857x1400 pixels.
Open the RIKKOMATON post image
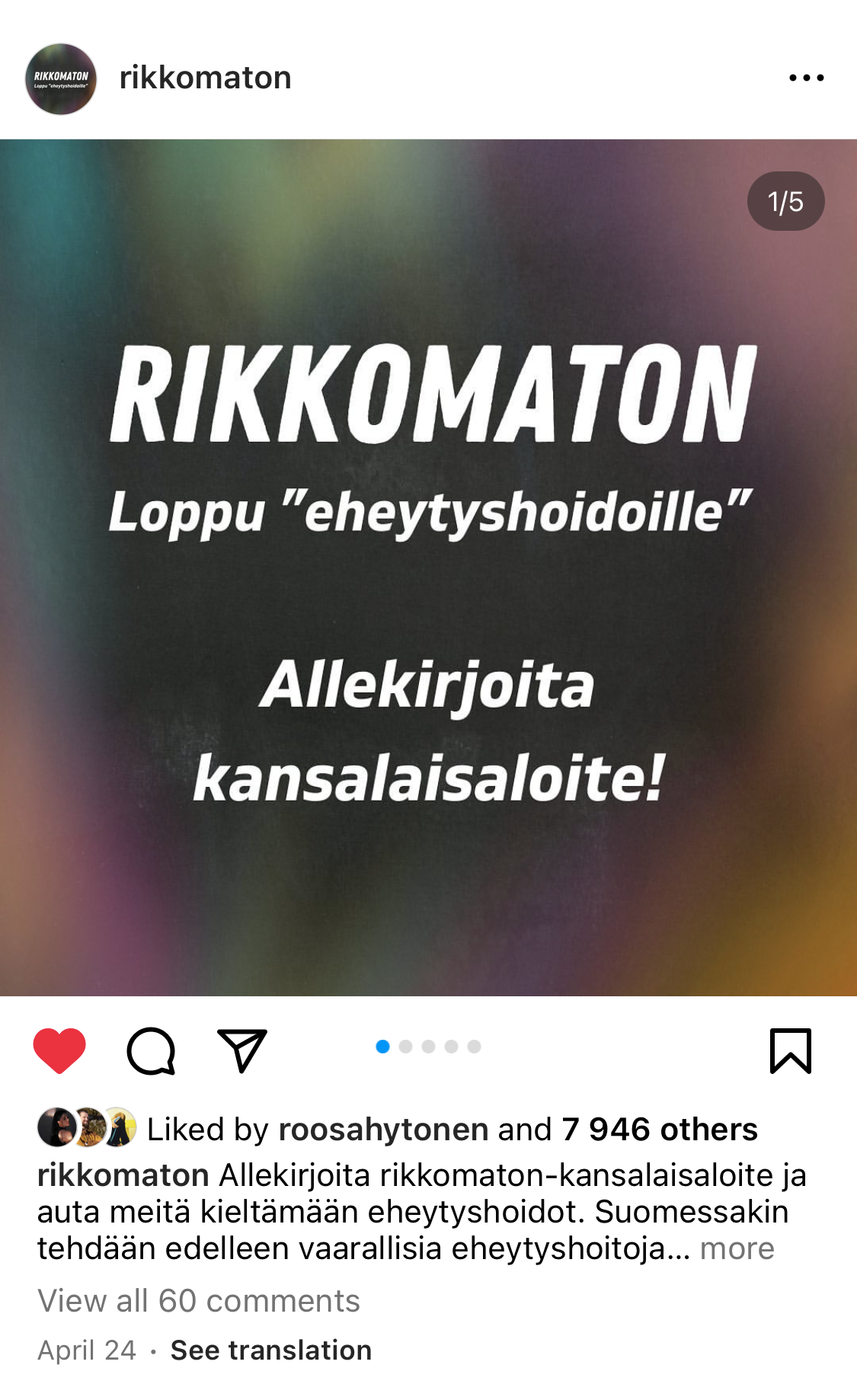click(428, 567)
